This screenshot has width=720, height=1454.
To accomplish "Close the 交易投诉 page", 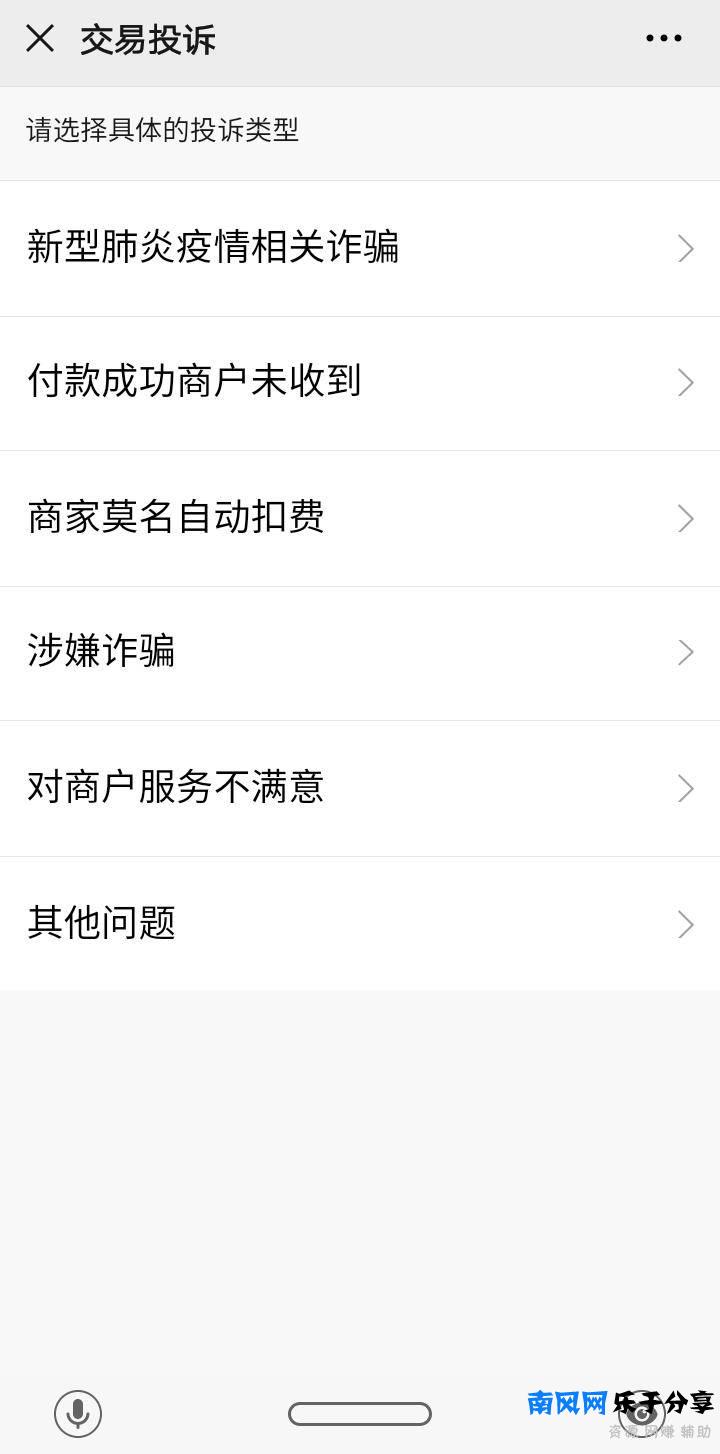I will point(40,39).
